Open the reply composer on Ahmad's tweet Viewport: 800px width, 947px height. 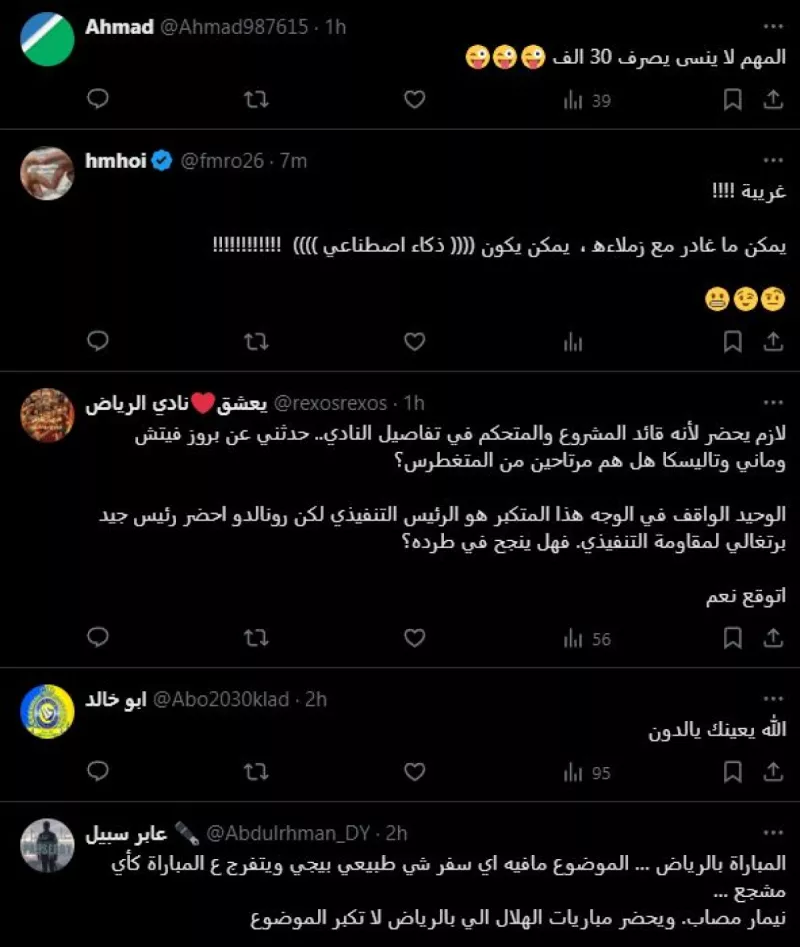[x=97, y=100]
